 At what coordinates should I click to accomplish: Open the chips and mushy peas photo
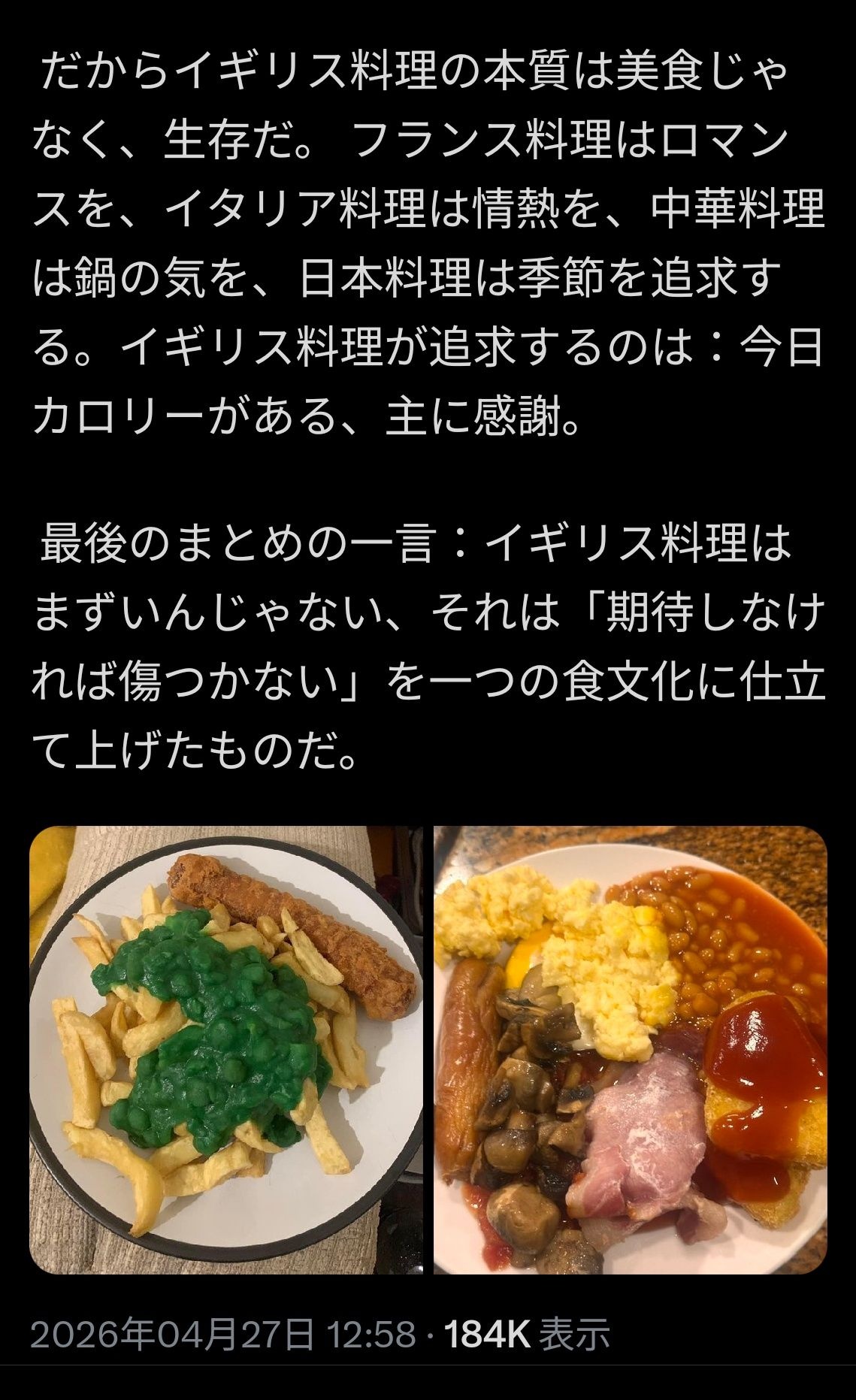tap(226, 1050)
